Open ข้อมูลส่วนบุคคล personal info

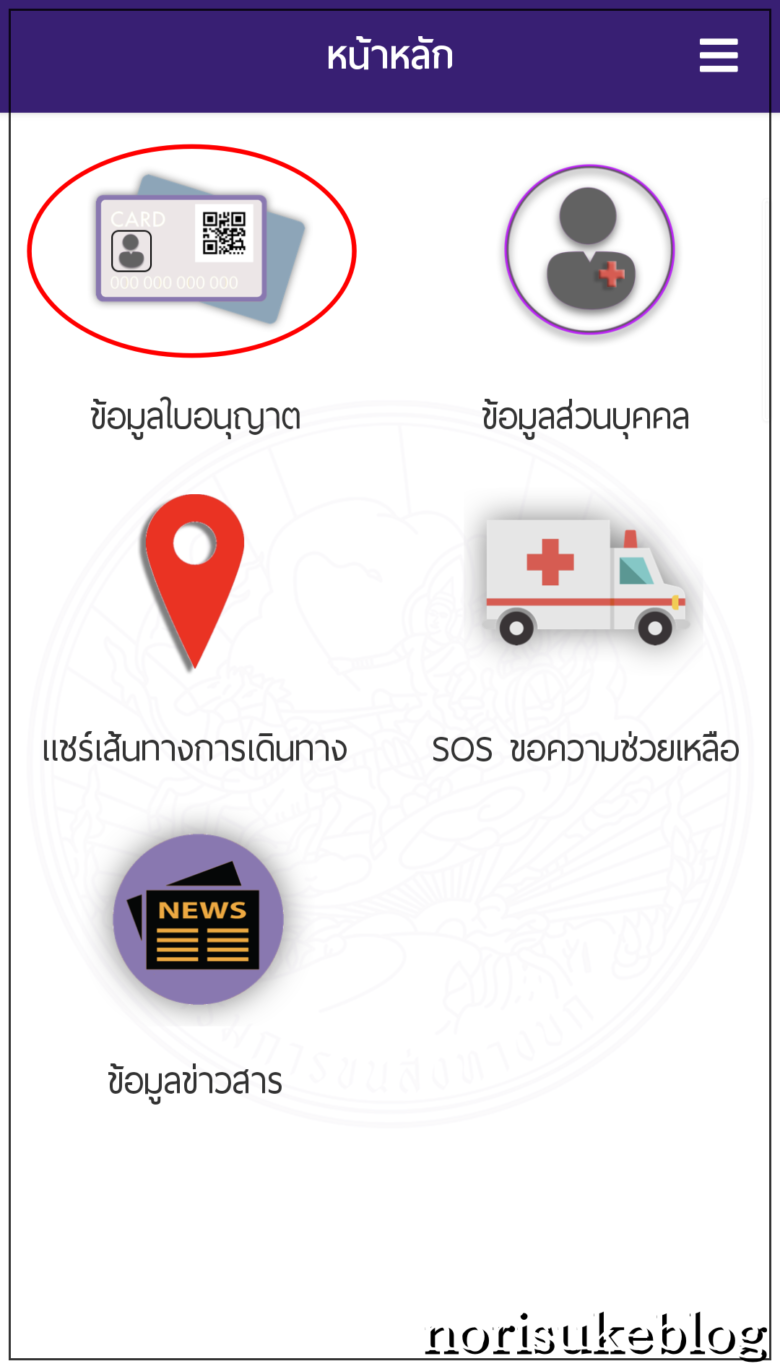589,250
